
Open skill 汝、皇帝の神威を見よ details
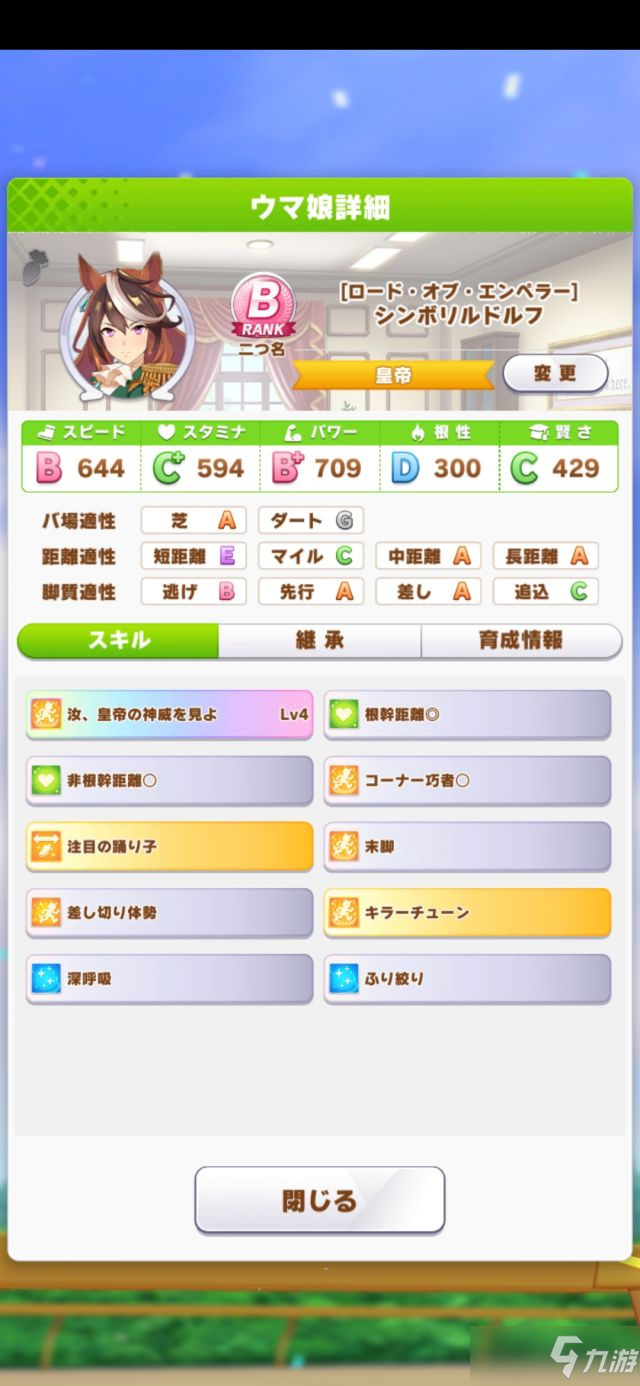[x=169, y=715]
